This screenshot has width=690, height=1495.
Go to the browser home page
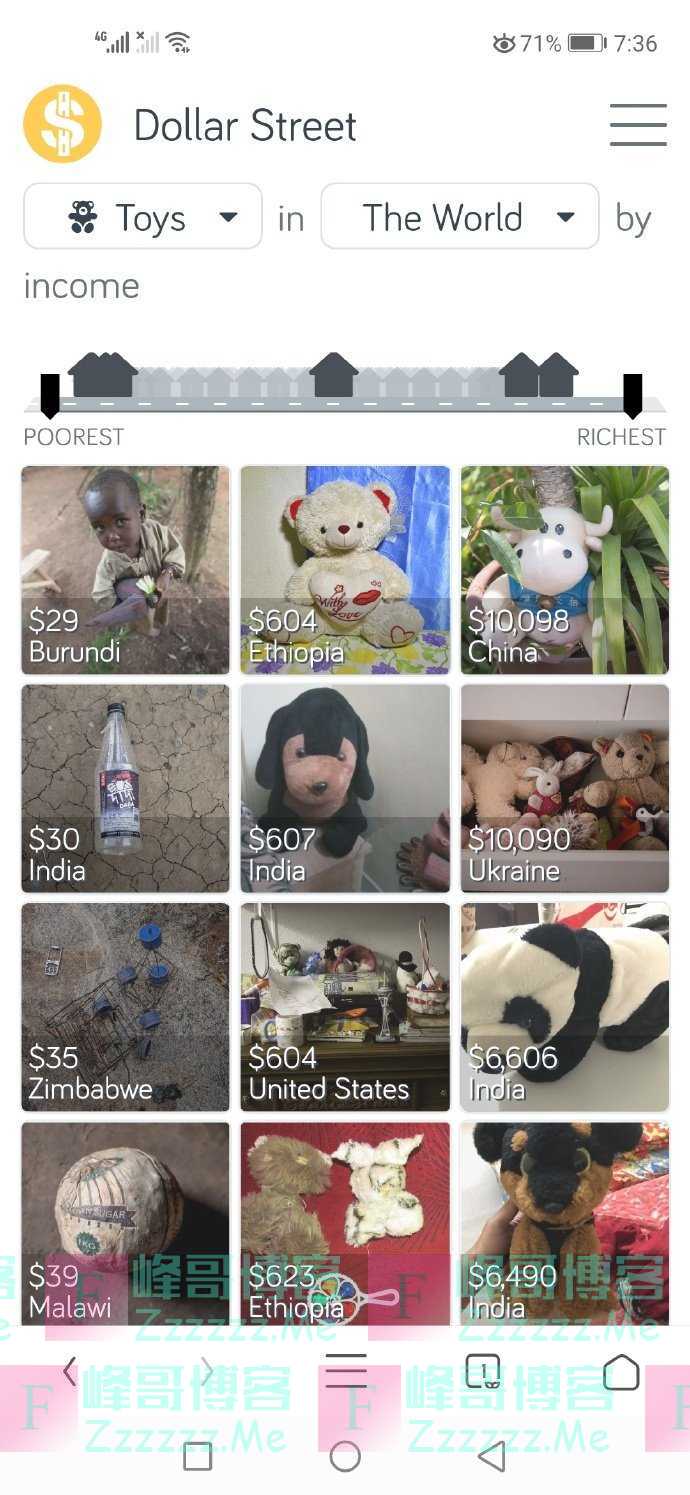pos(621,1371)
